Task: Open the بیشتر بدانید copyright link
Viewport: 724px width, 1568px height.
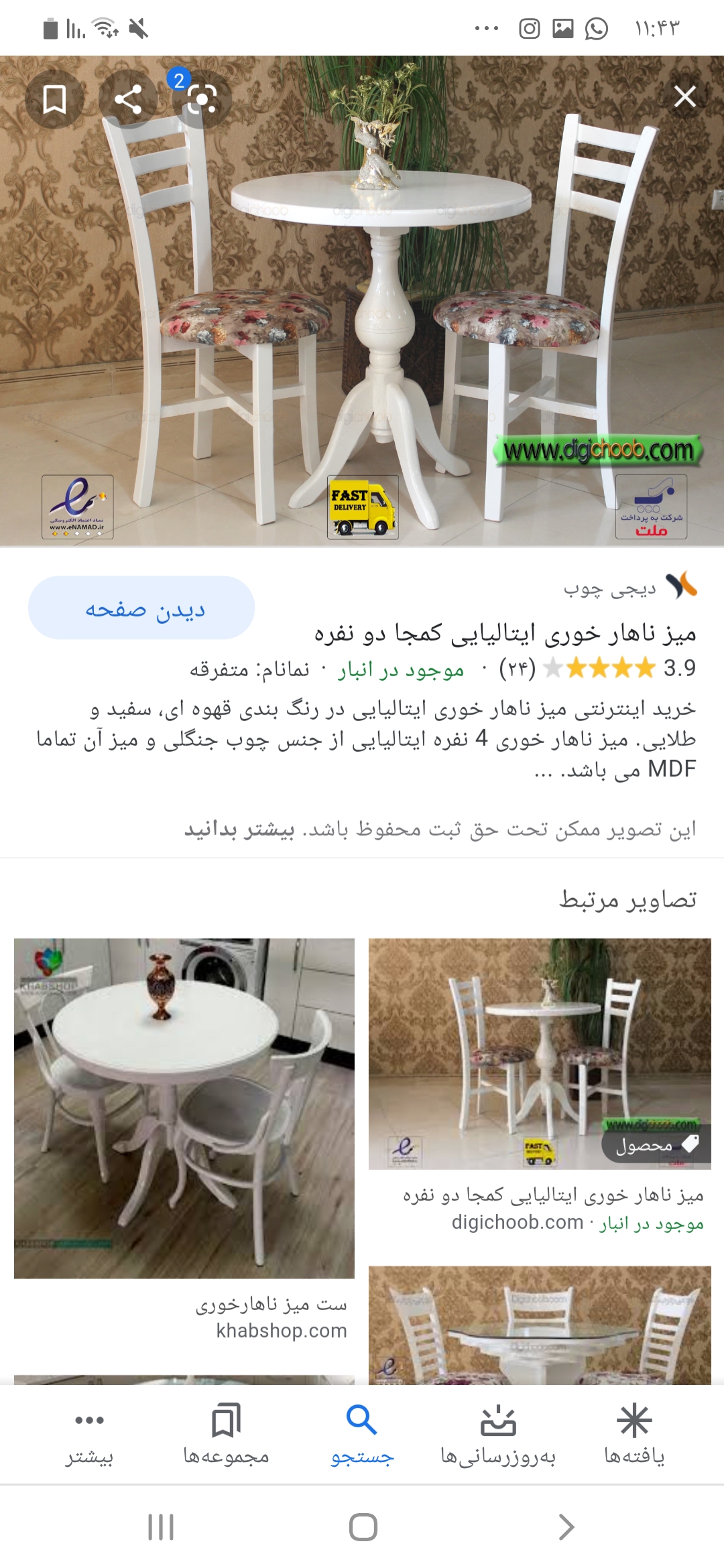Action: [239, 830]
